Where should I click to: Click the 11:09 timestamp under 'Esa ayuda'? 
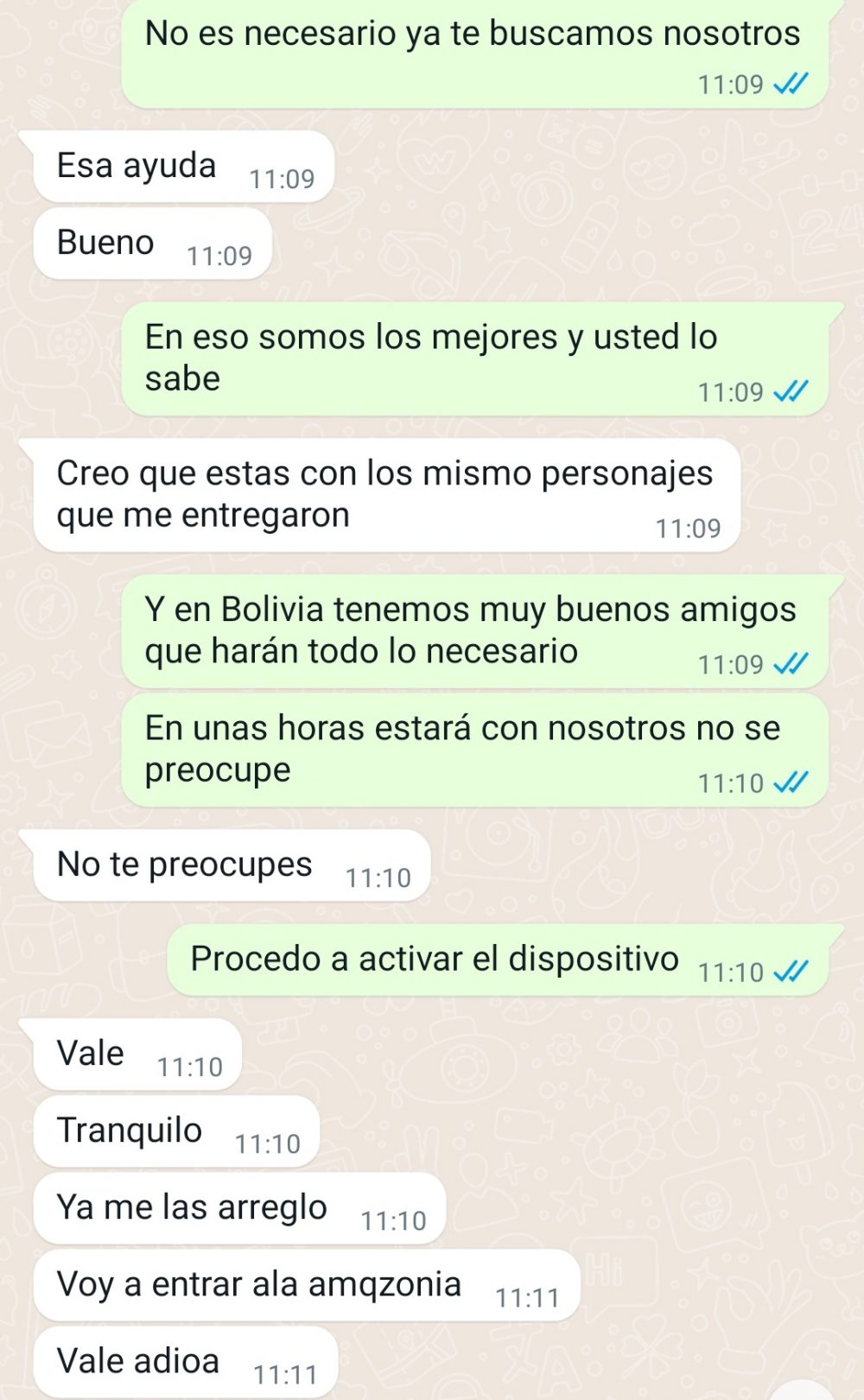click(283, 179)
